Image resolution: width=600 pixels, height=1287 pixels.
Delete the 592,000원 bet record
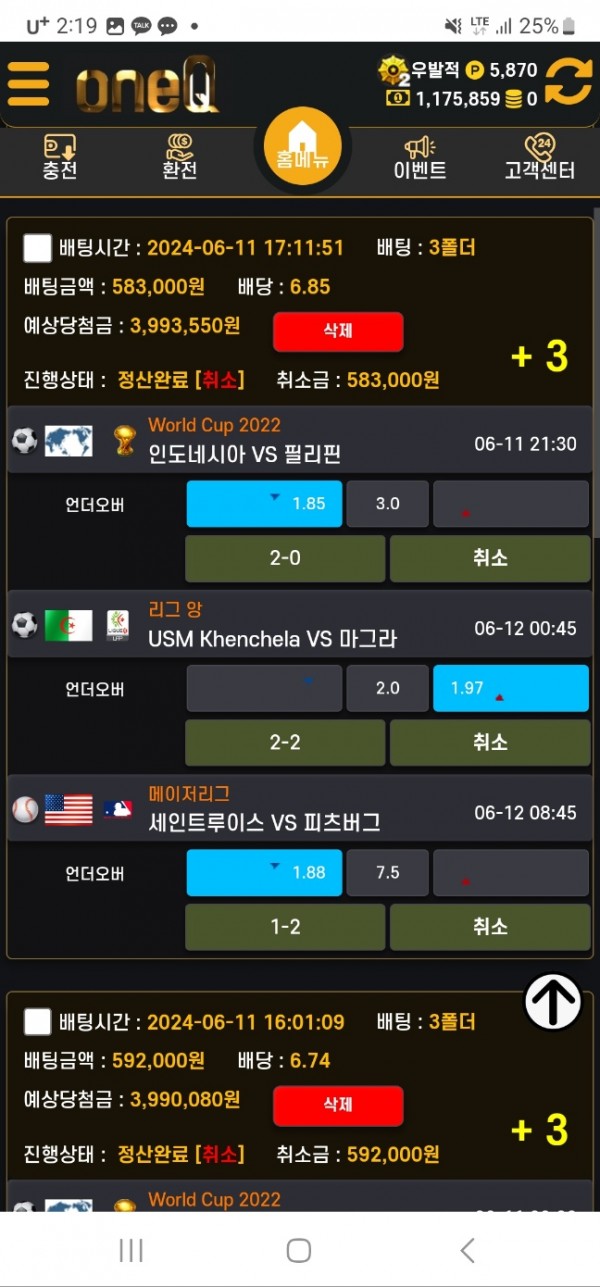click(x=338, y=1105)
